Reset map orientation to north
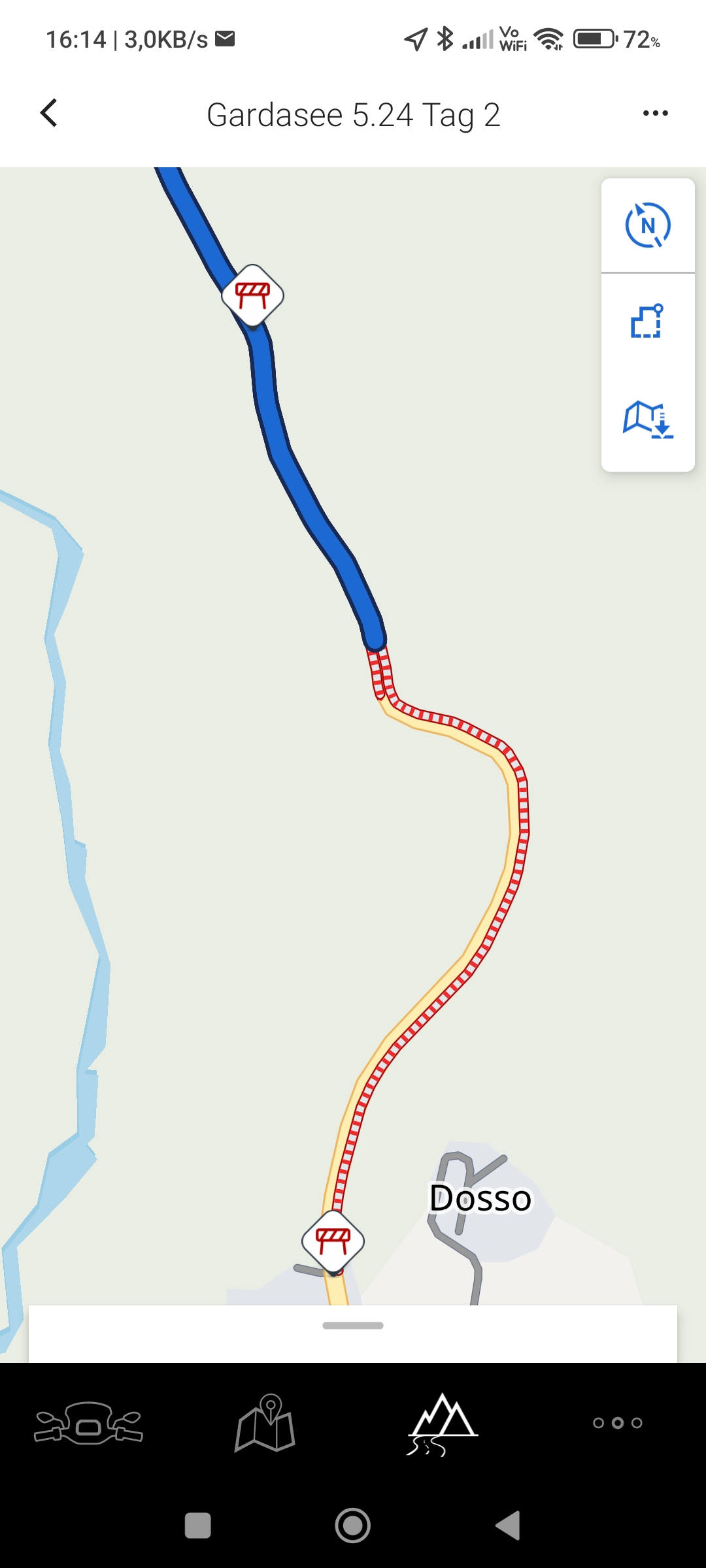Screen dimensions: 706x1568 click(647, 226)
